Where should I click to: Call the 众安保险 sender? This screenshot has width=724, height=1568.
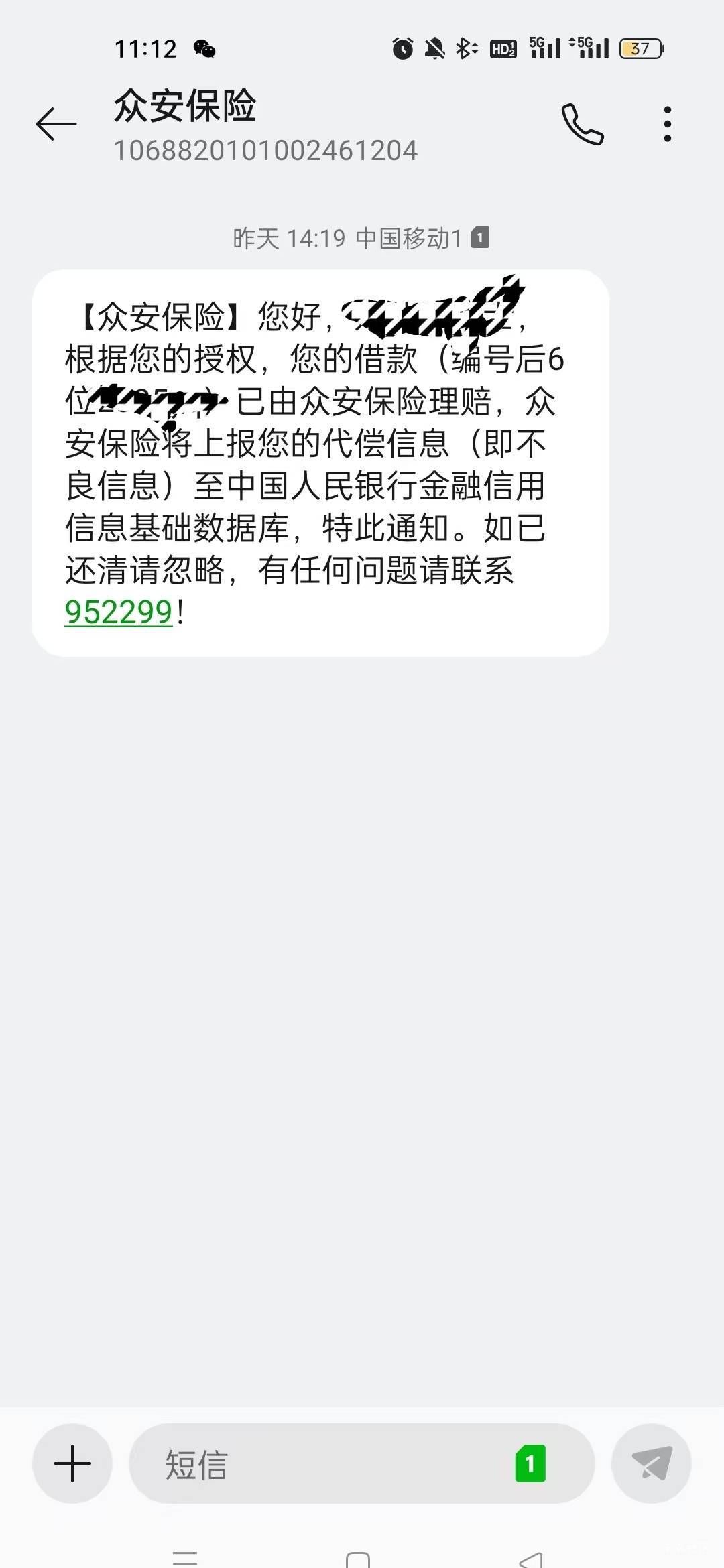tap(582, 124)
